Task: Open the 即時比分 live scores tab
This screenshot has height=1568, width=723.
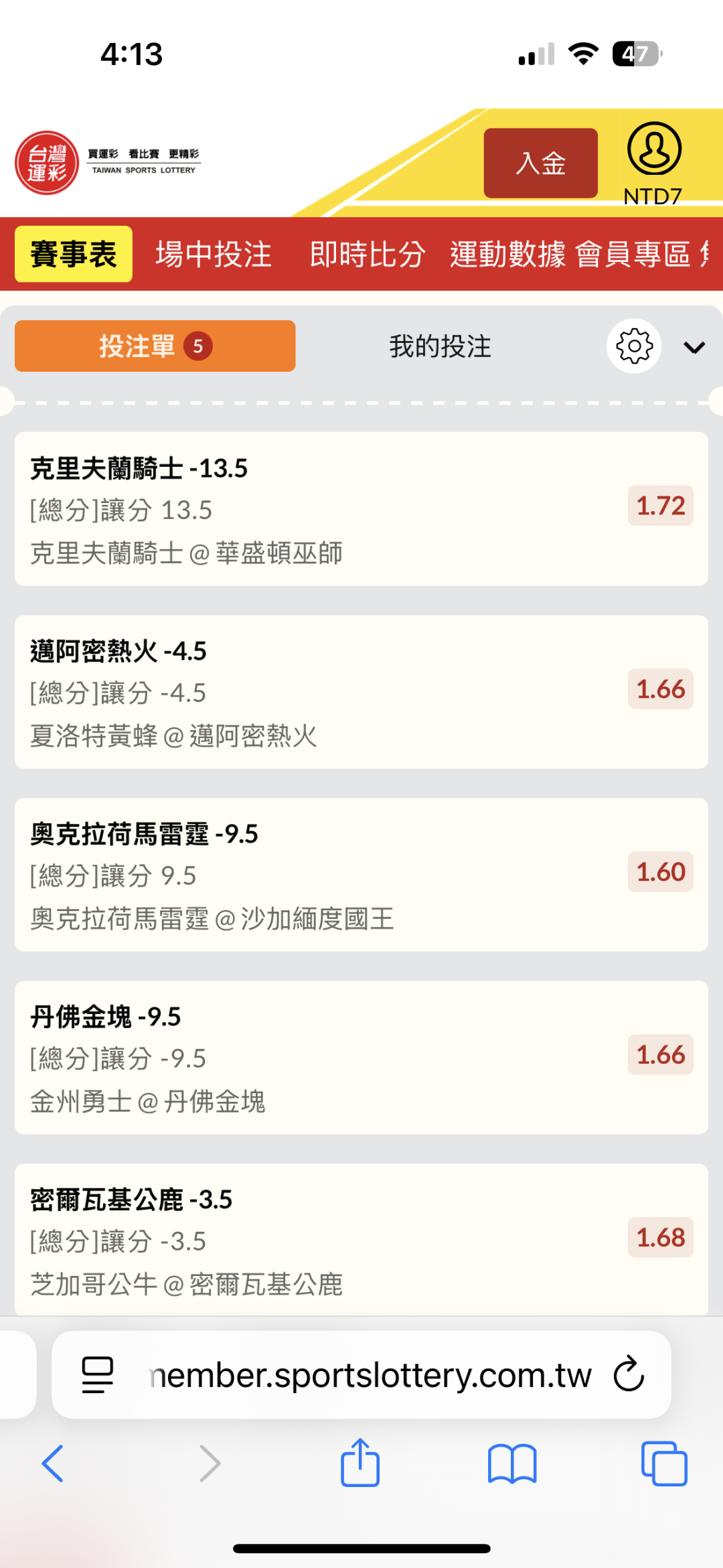Action: (x=368, y=255)
